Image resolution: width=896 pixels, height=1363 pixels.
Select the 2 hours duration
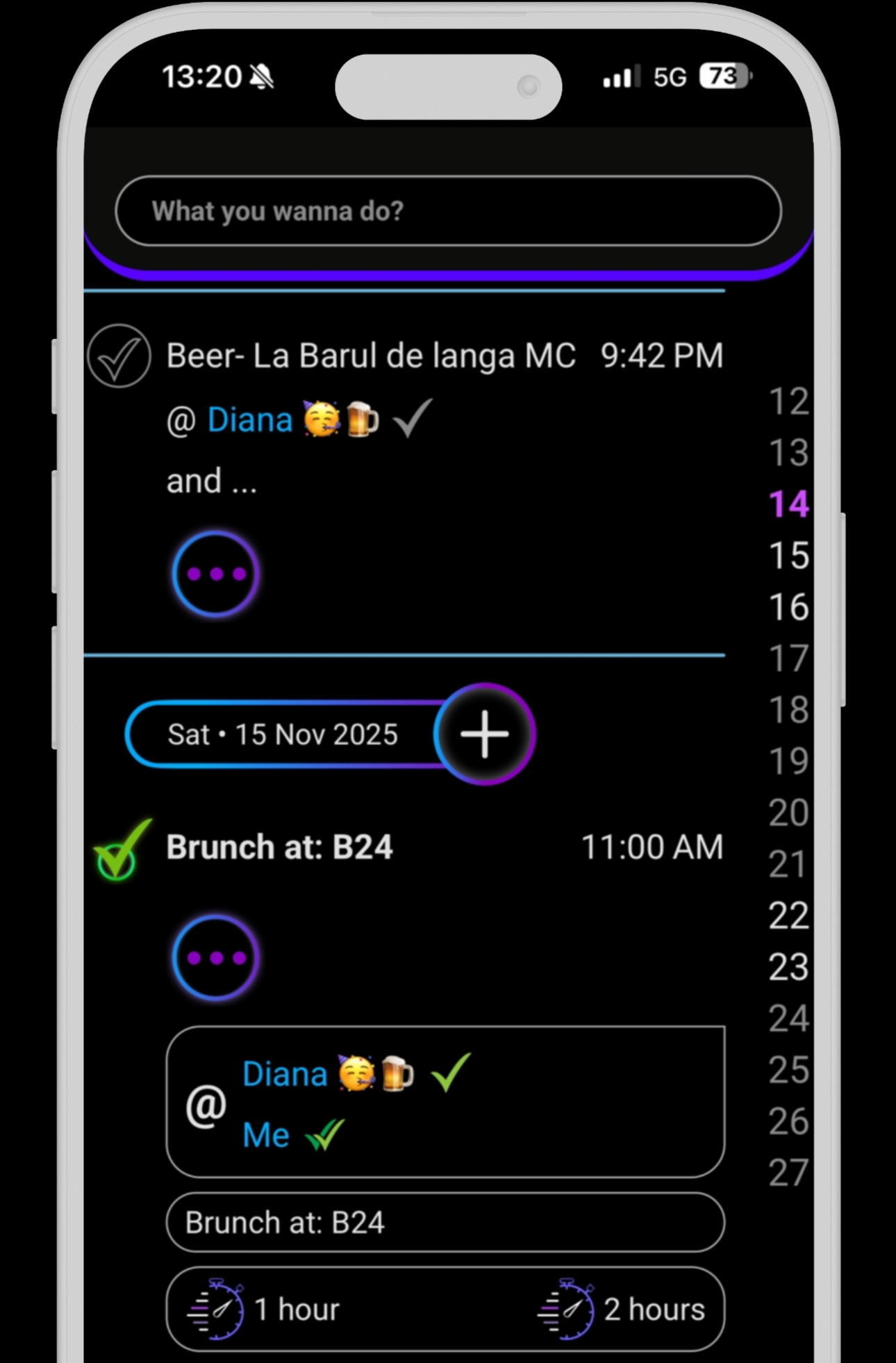tap(622, 1310)
